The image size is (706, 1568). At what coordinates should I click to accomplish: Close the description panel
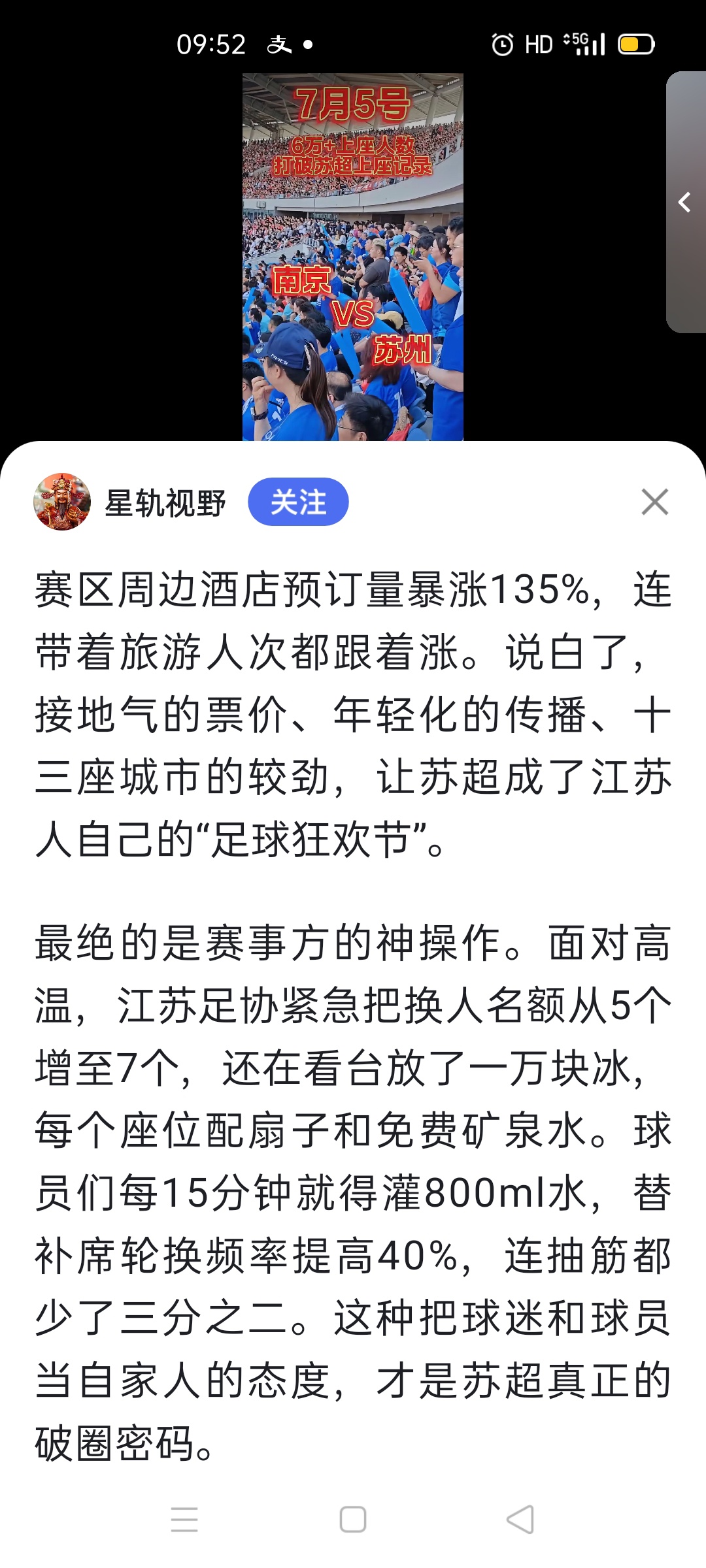[x=654, y=502]
